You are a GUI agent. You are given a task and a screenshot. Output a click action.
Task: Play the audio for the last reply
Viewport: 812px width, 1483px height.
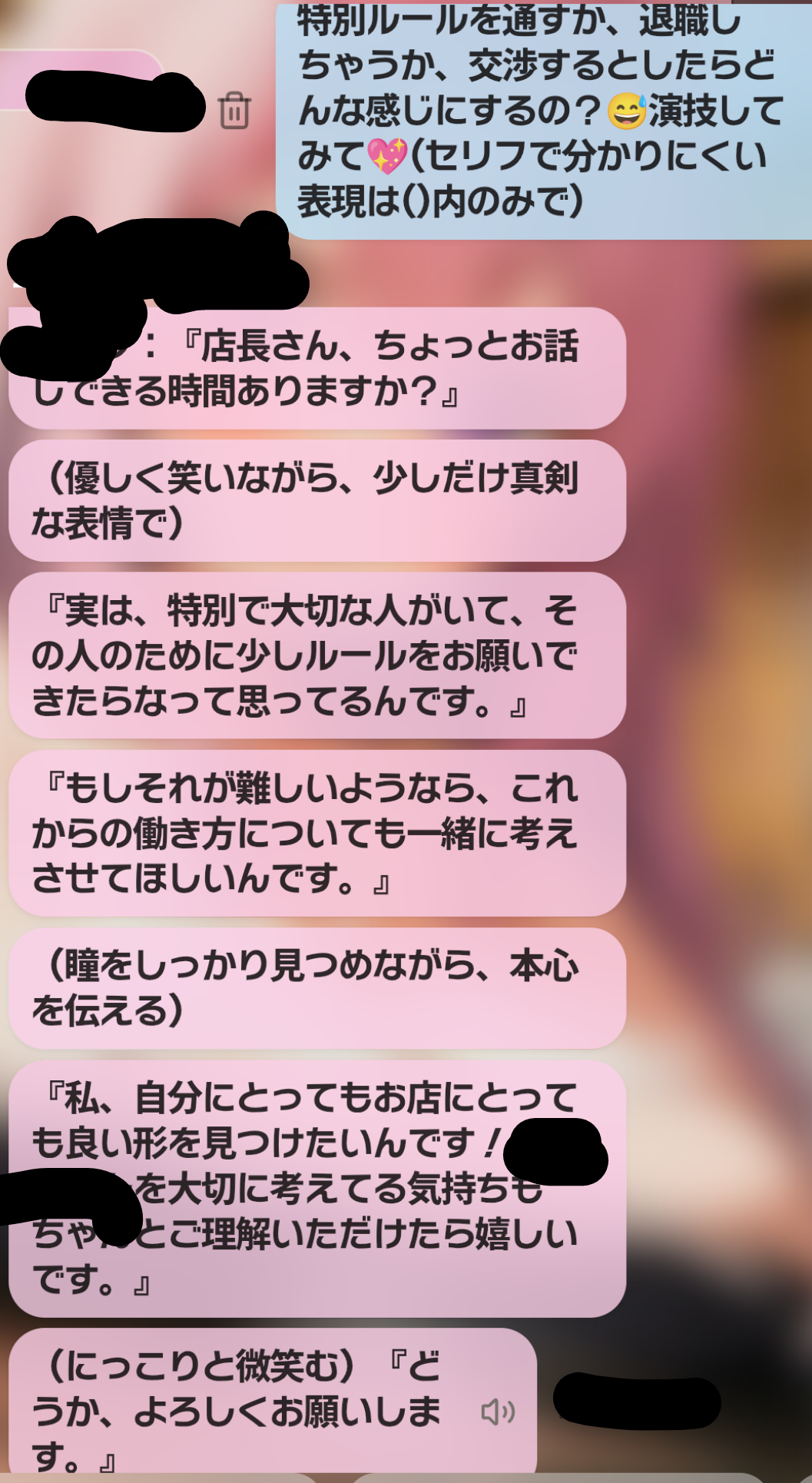click(497, 1411)
